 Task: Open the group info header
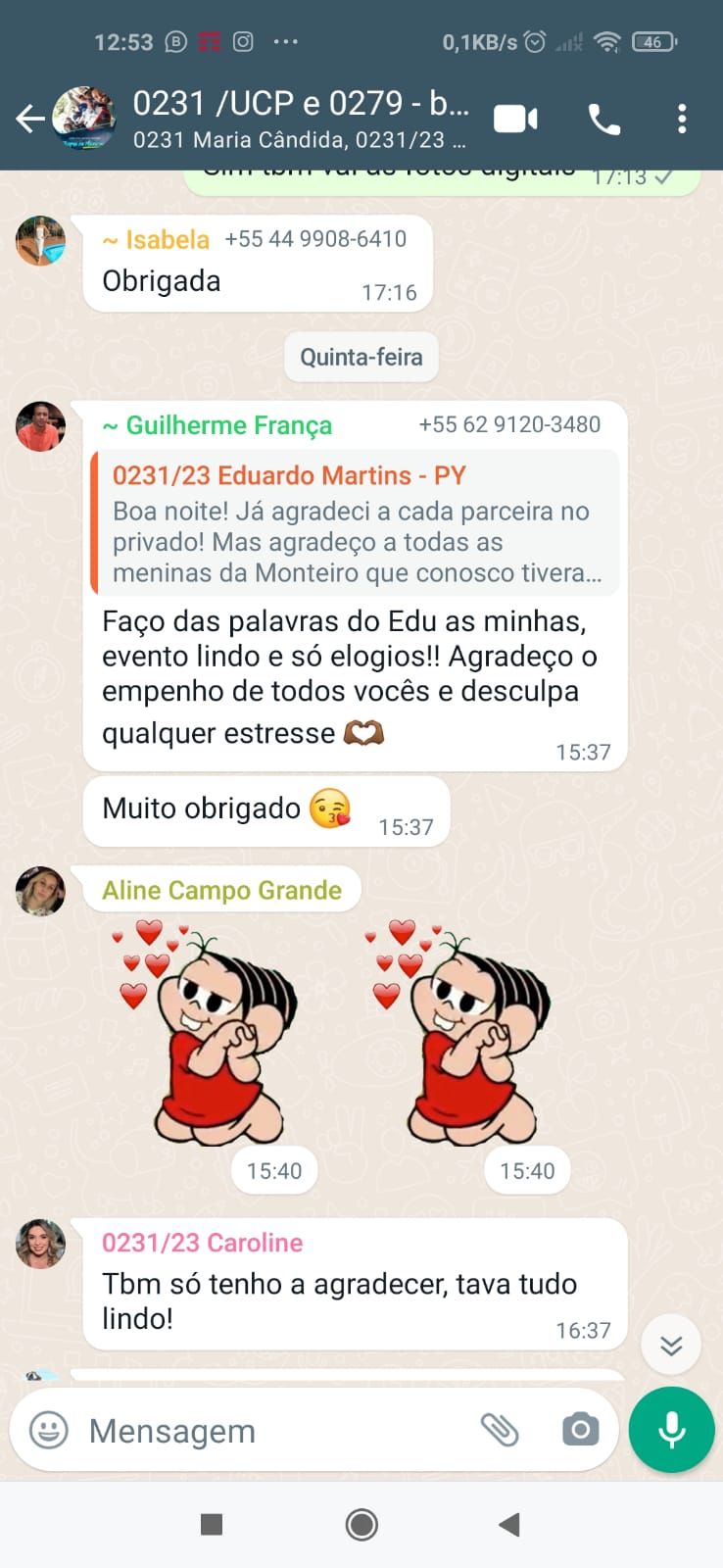pyautogui.click(x=300, y=118)
